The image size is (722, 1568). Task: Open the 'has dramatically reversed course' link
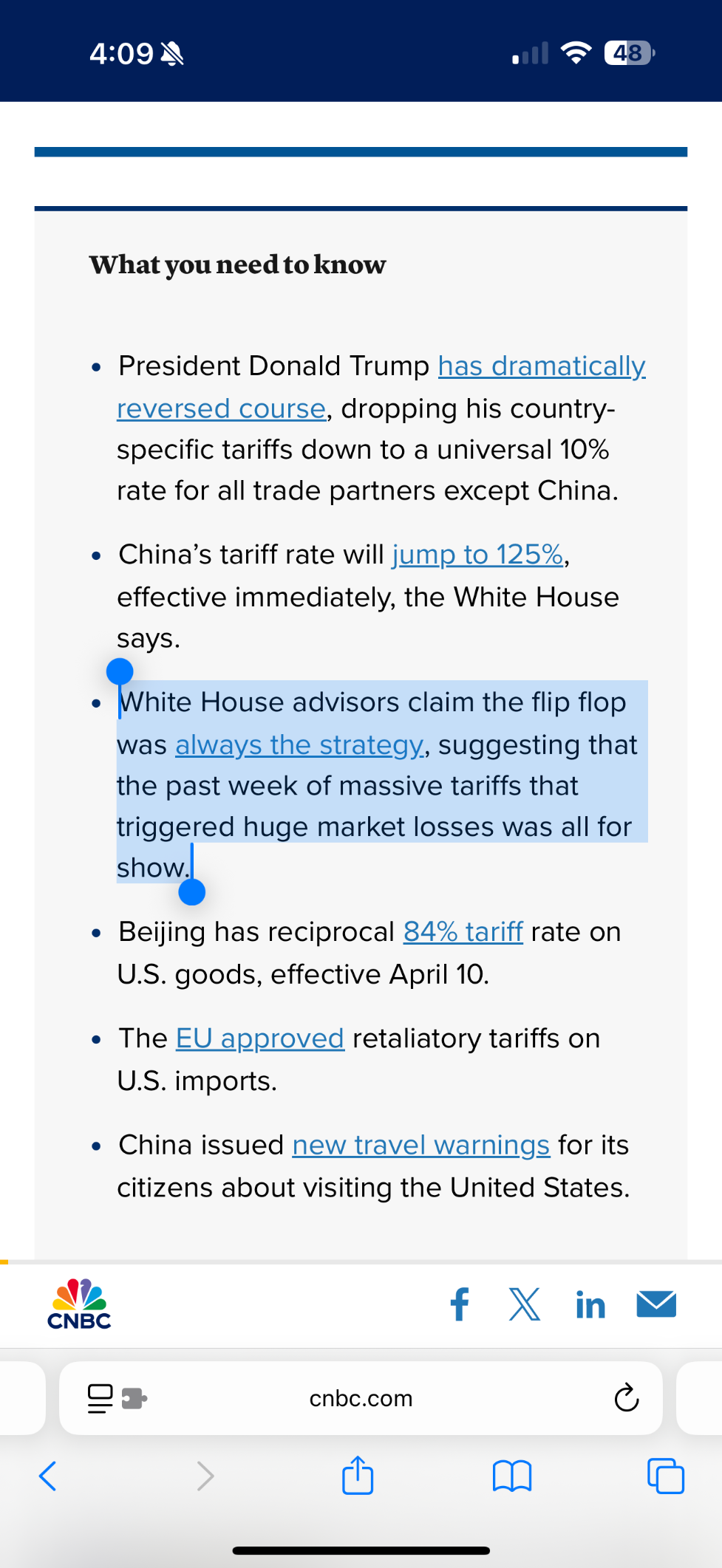[541, 366]
